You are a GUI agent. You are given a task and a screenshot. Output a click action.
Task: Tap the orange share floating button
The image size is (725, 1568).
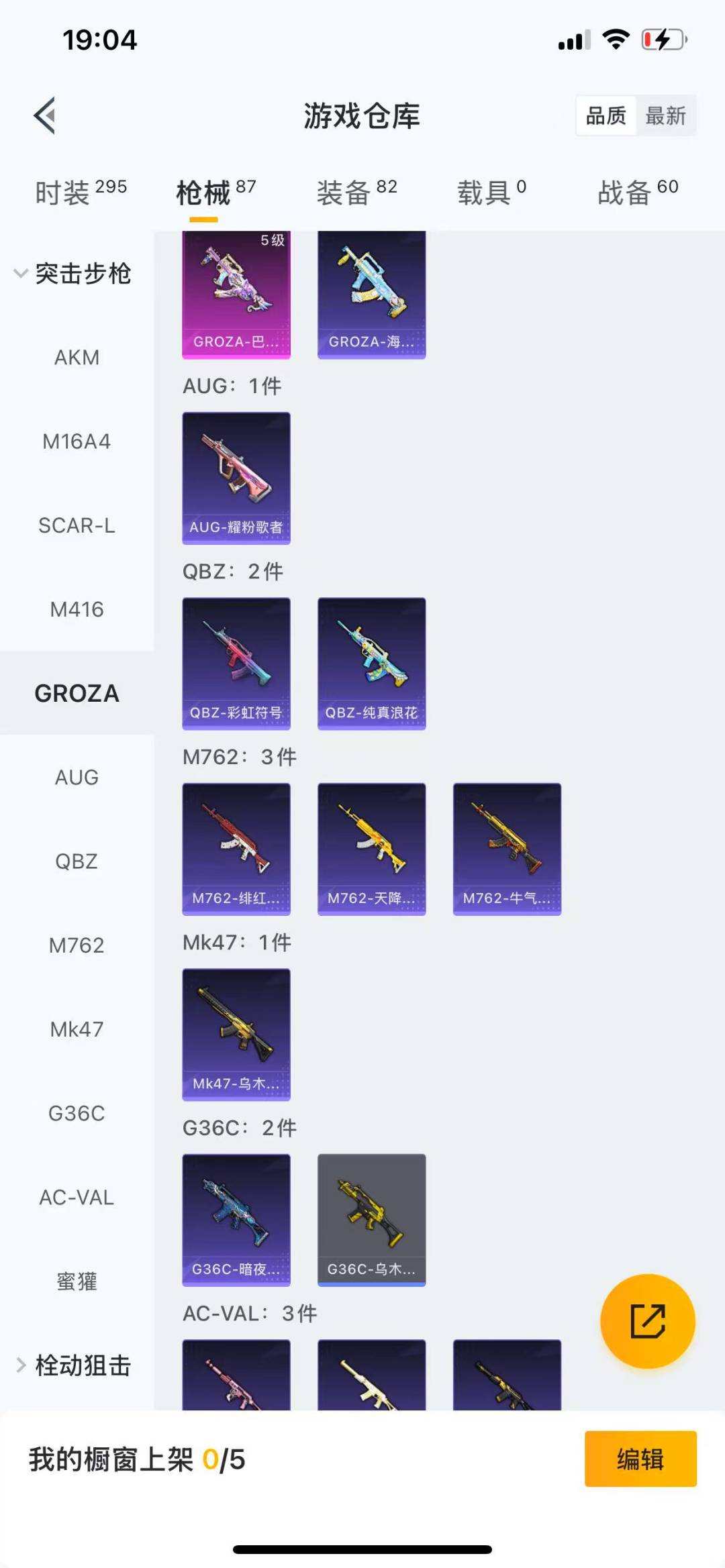[647, 1321]
